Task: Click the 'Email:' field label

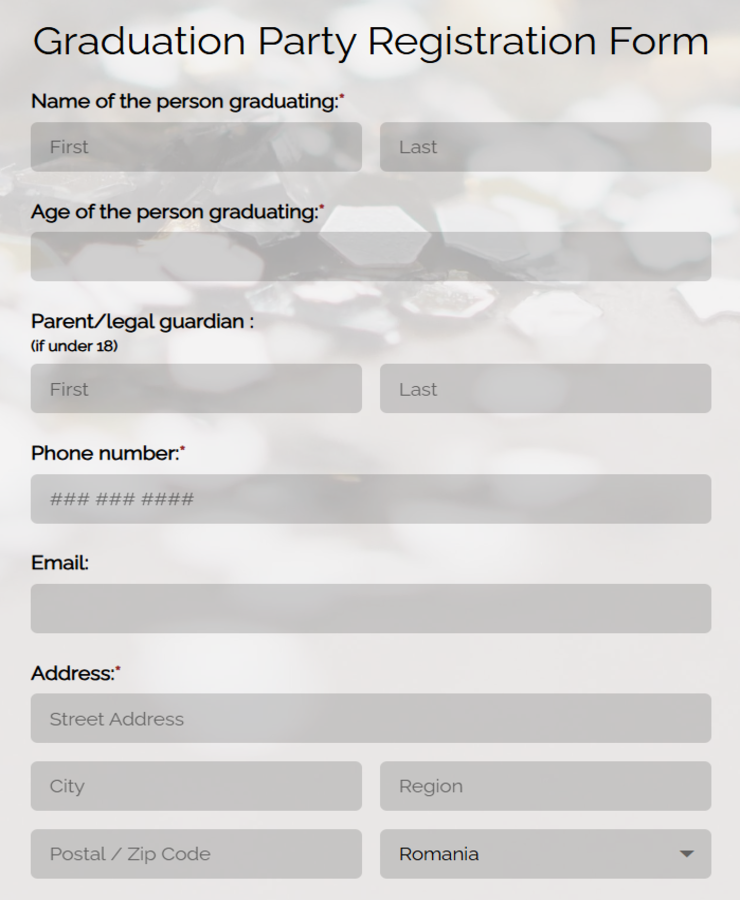Action: [59, 563]
